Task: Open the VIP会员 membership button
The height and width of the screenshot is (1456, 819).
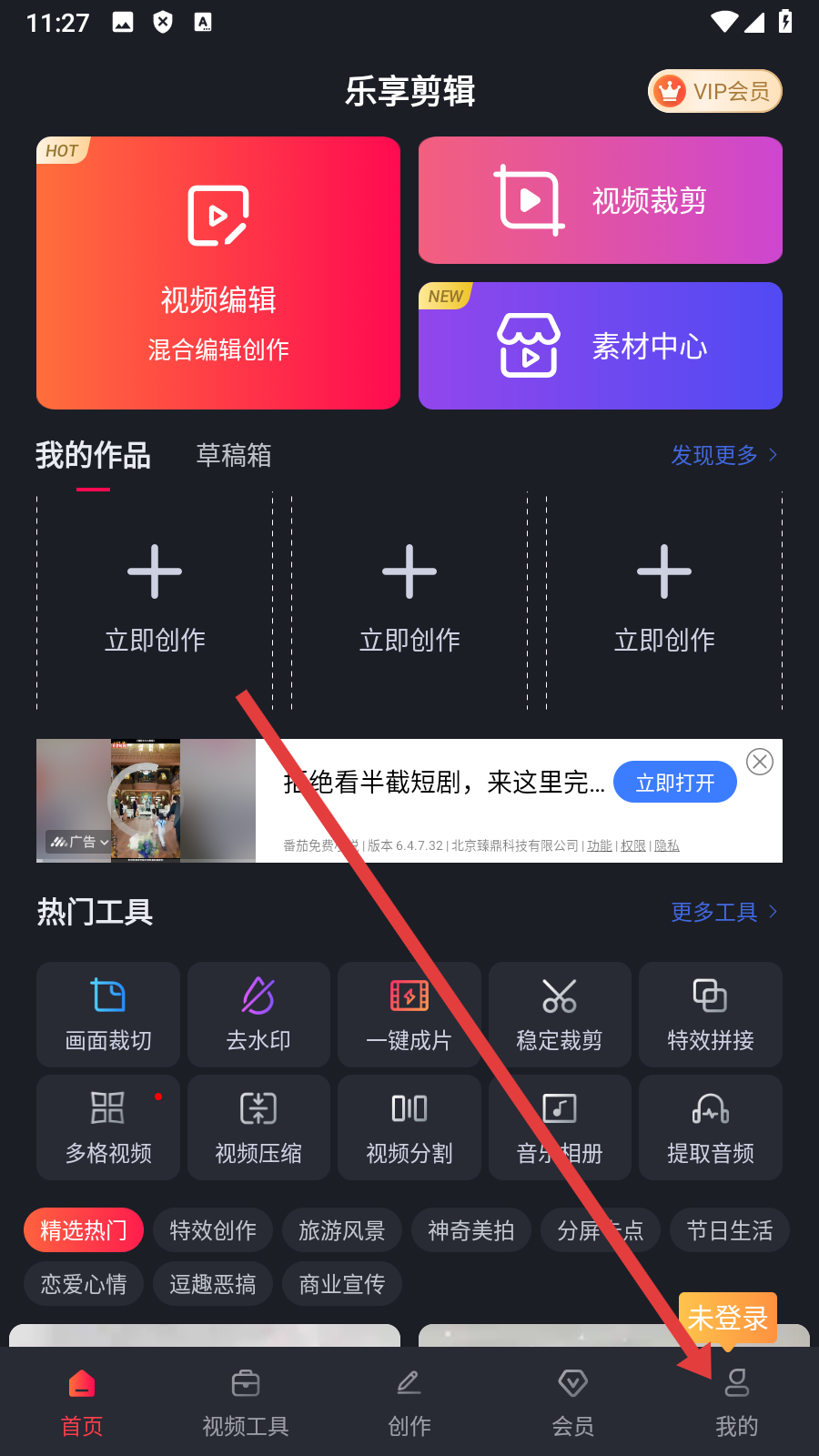Action: (x=714, y=91)
